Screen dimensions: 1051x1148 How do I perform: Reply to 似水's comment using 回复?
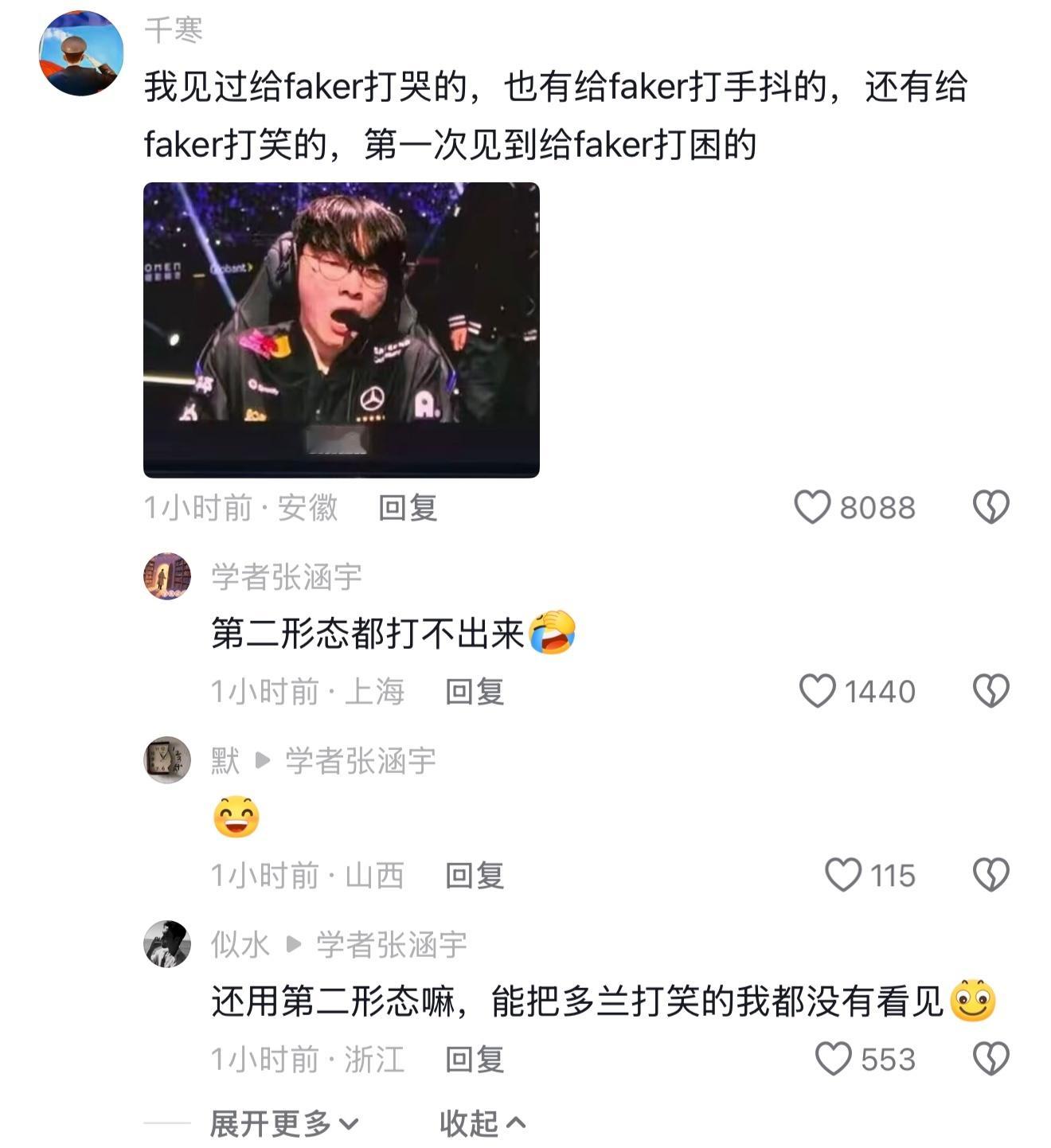pos(475,1059)
